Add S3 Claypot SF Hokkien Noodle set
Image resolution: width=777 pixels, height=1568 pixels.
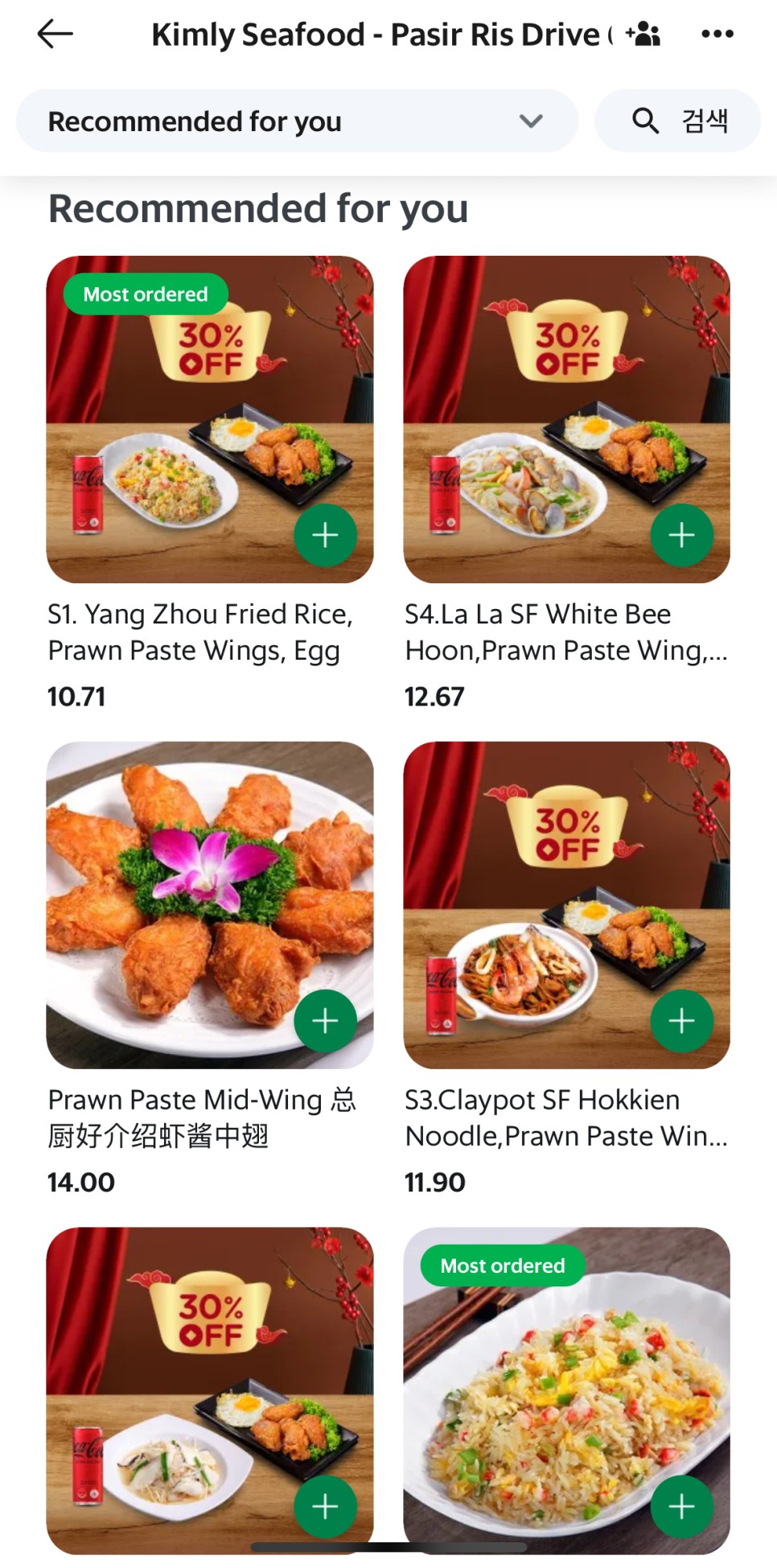coord(681,1021)
